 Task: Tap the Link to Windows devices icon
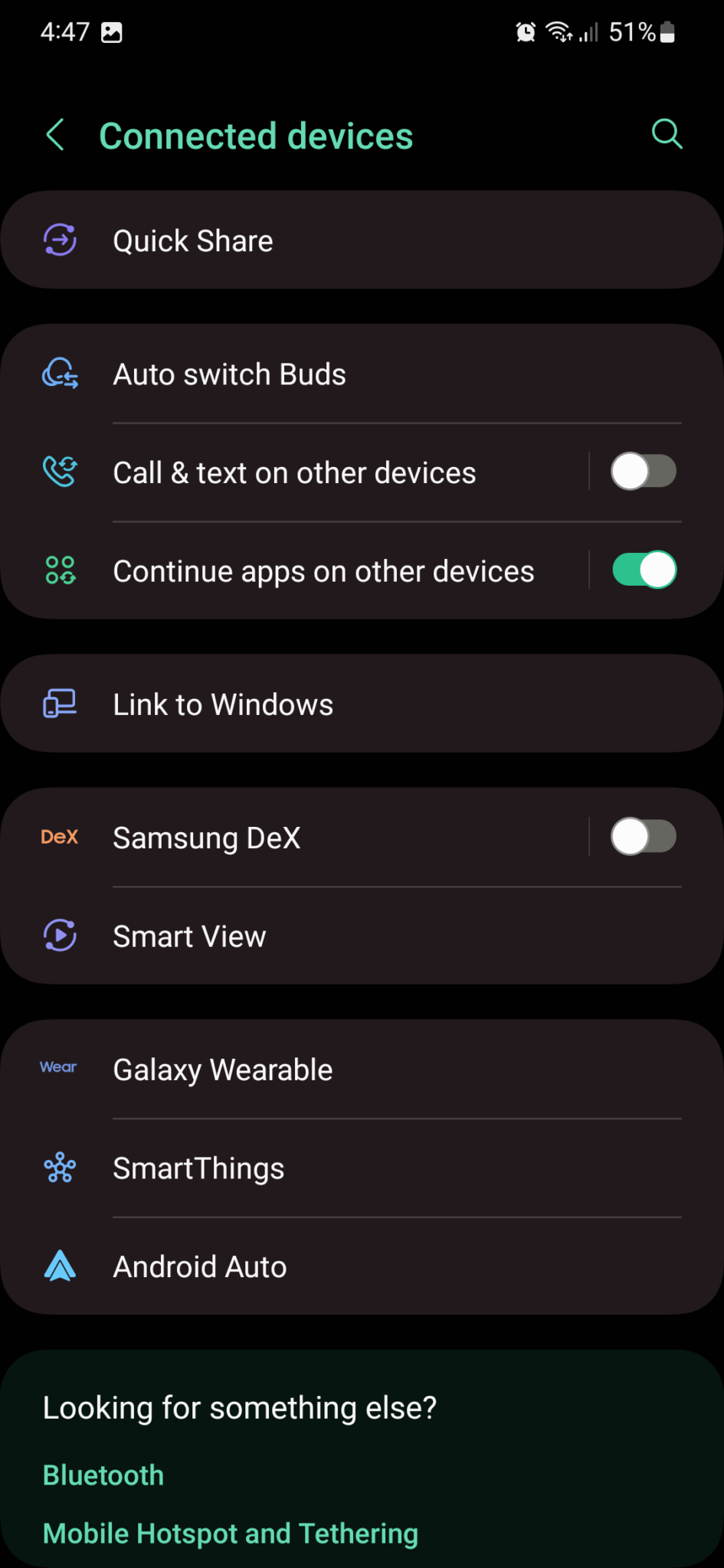(60, 703)
